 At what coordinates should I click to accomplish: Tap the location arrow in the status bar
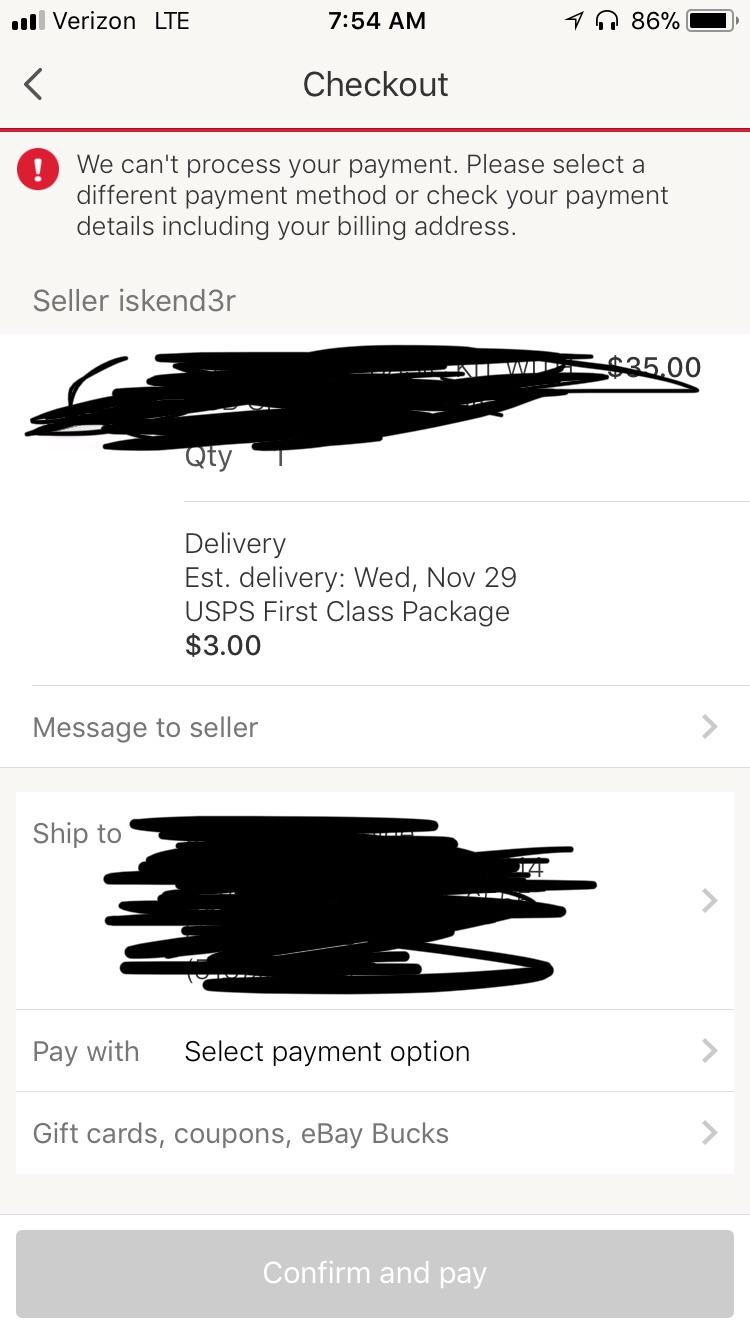click(x=573, y=20)
